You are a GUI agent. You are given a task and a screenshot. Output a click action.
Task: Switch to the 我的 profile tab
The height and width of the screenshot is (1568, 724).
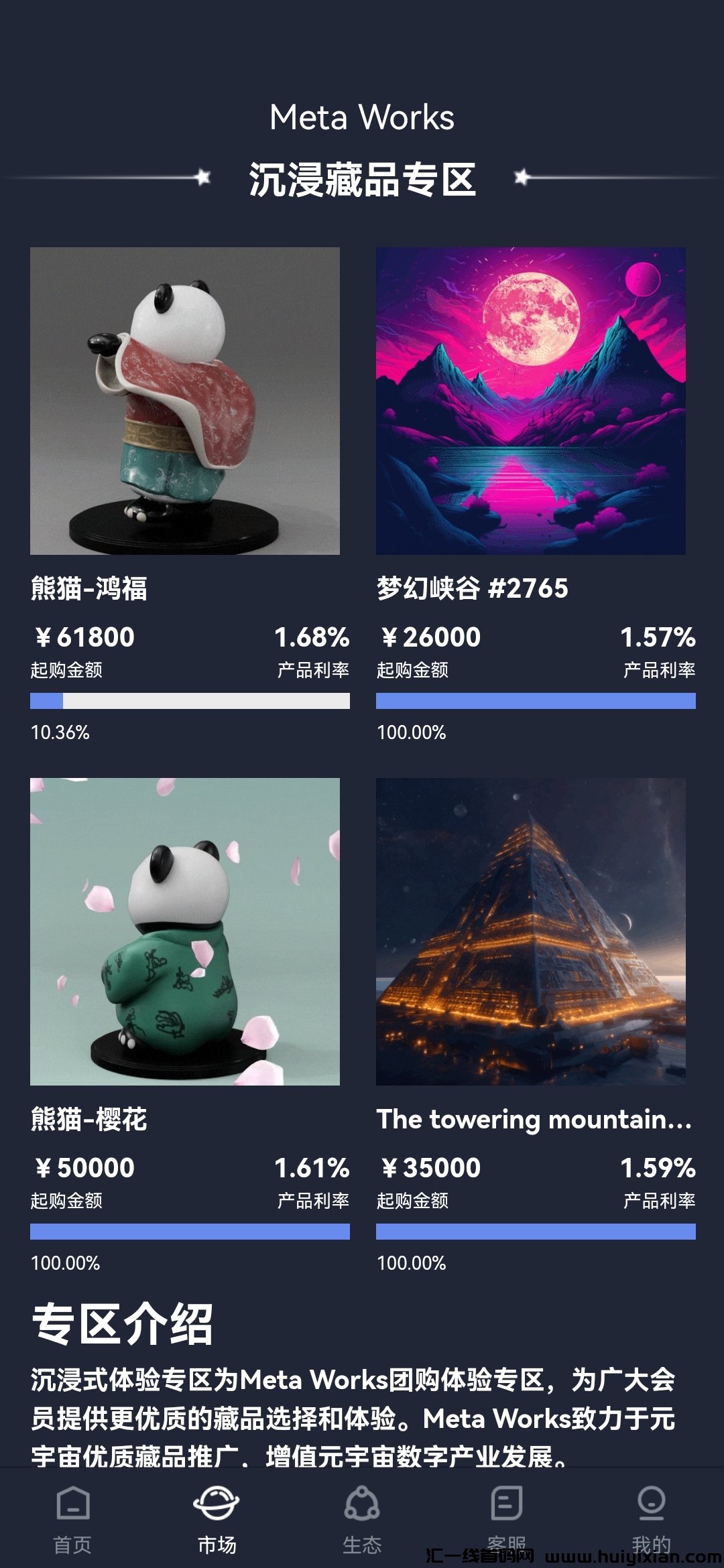[x=651, y=1516]
